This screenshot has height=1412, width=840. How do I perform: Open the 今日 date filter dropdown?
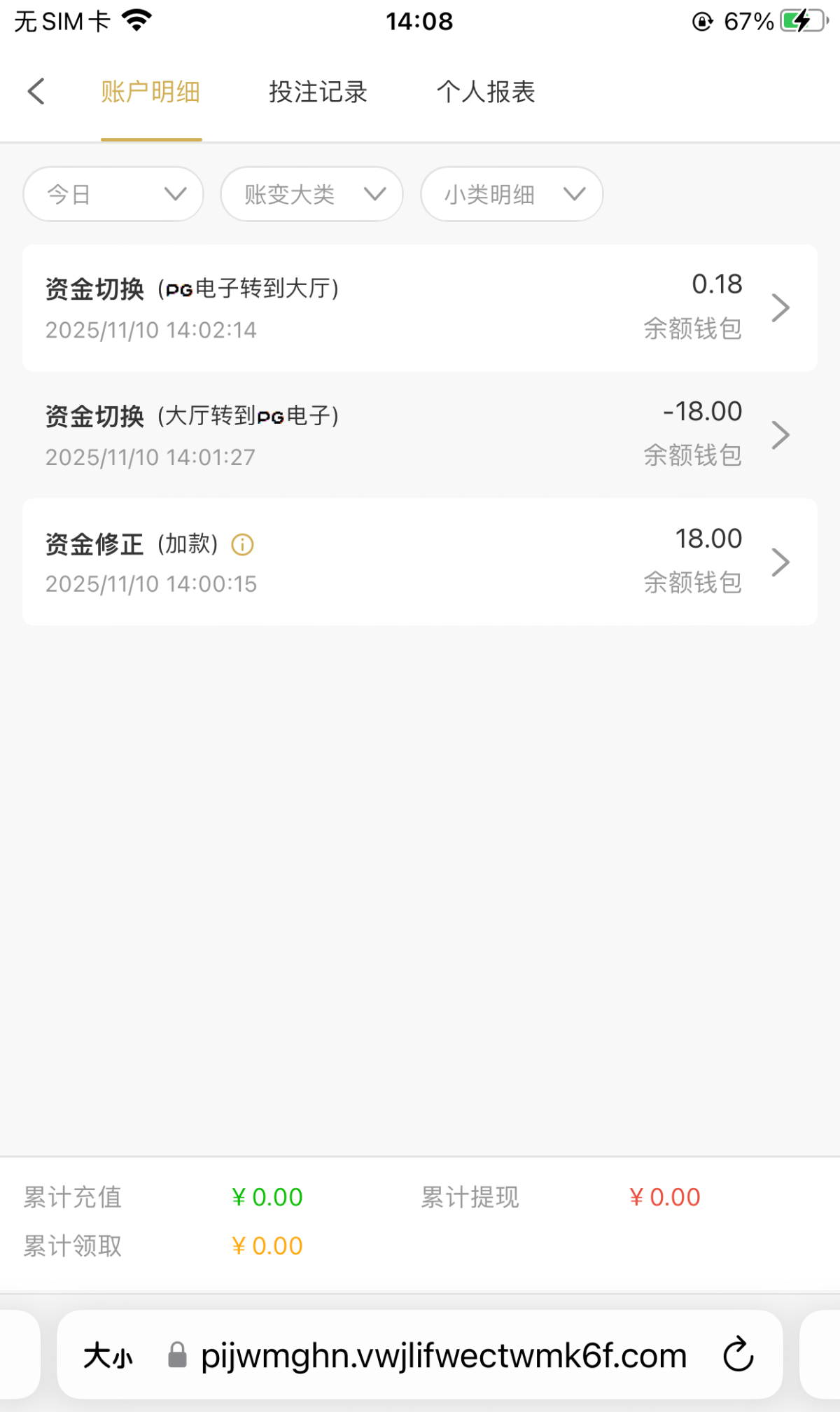[112, 195]
